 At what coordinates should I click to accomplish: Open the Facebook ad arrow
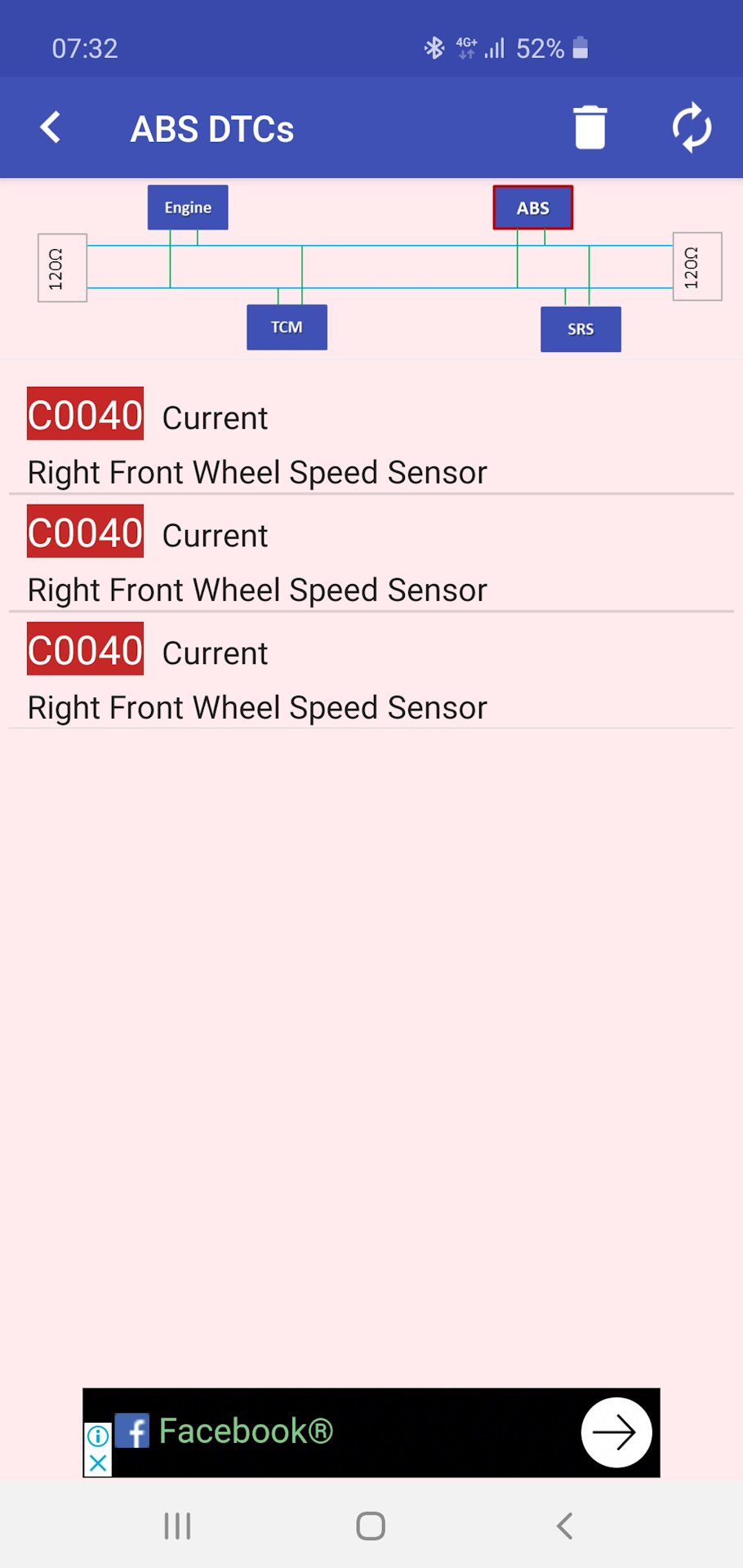(616, 1432)
